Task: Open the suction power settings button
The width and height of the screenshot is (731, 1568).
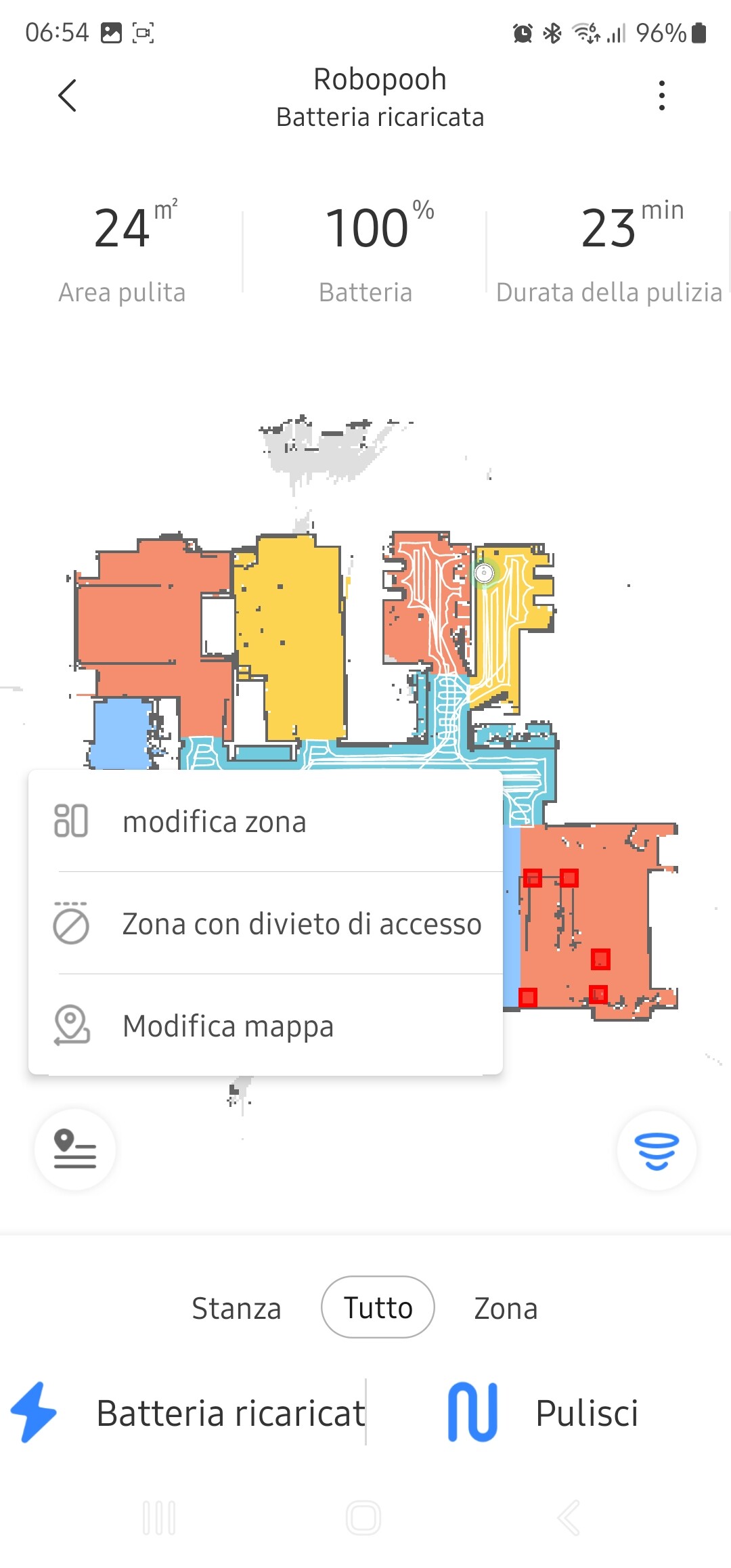Action: click(x=656, y=1150)
